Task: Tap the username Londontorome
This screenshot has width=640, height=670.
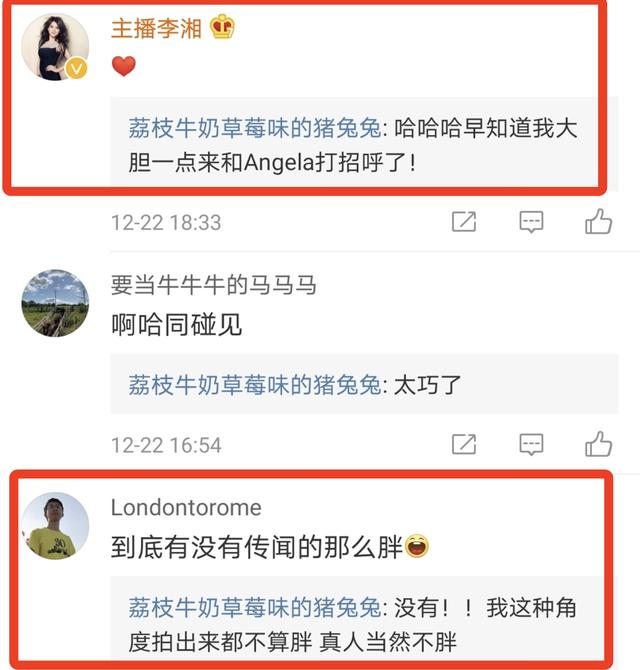Action: tap(186, 507)
